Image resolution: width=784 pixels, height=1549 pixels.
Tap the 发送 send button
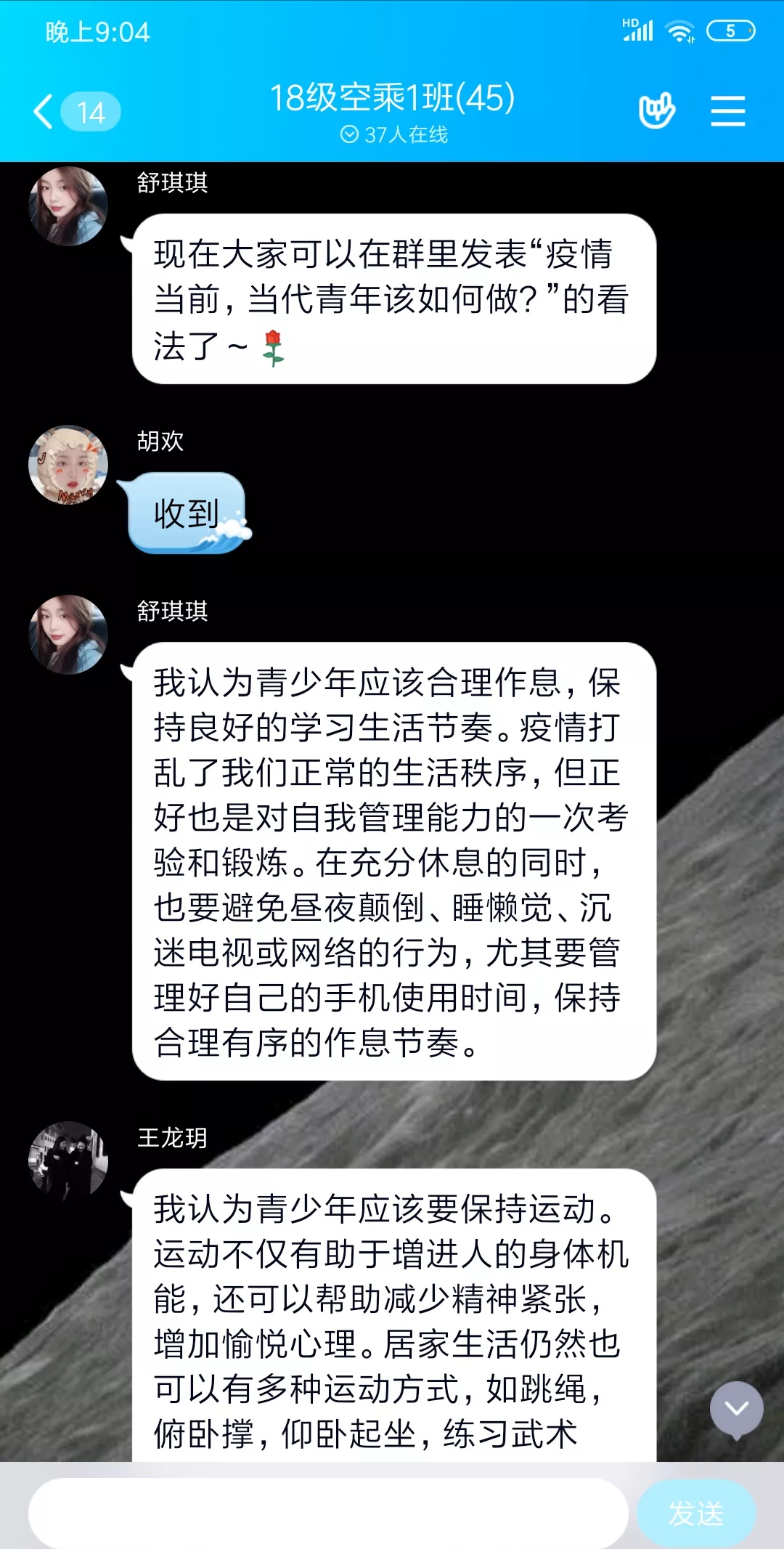695,1513
